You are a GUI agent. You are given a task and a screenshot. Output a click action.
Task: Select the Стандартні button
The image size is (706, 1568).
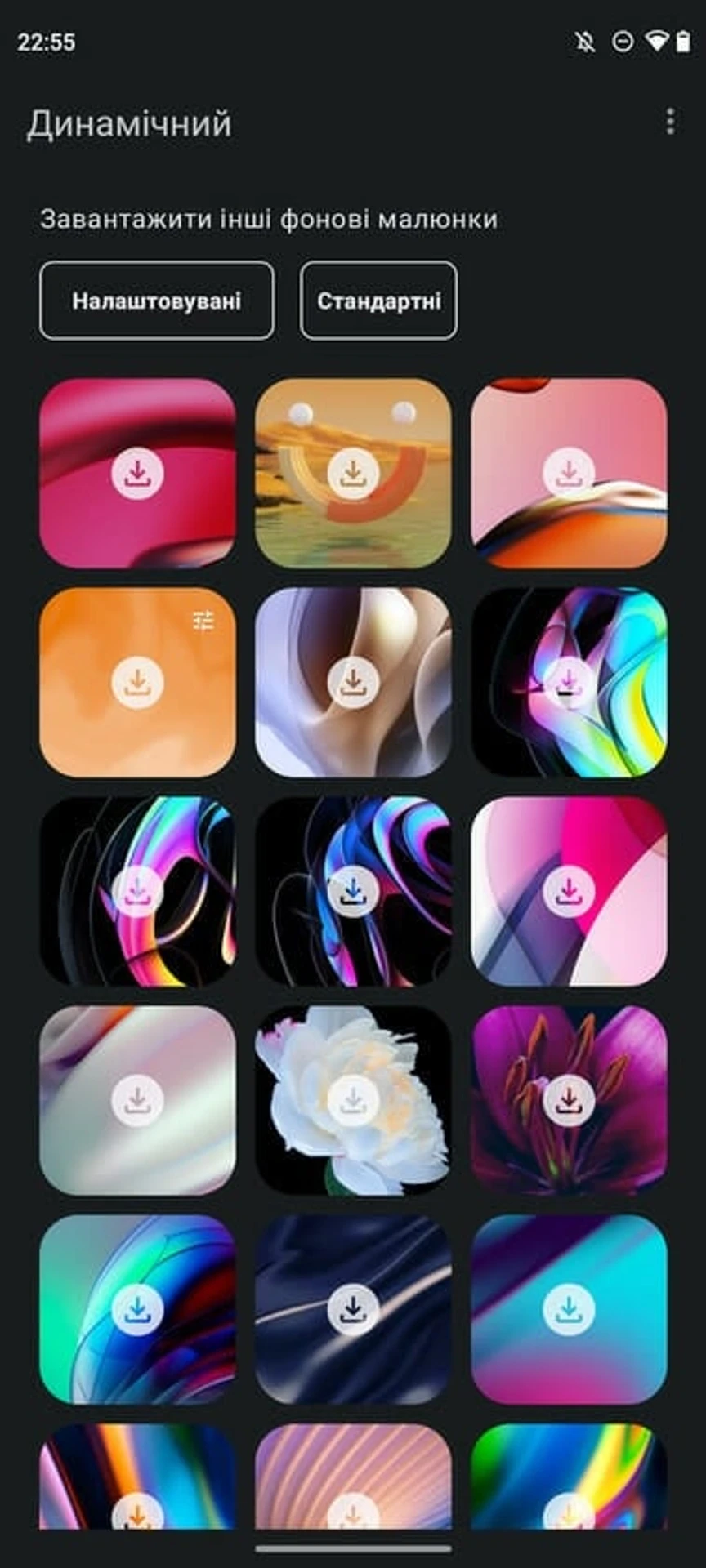378,301
